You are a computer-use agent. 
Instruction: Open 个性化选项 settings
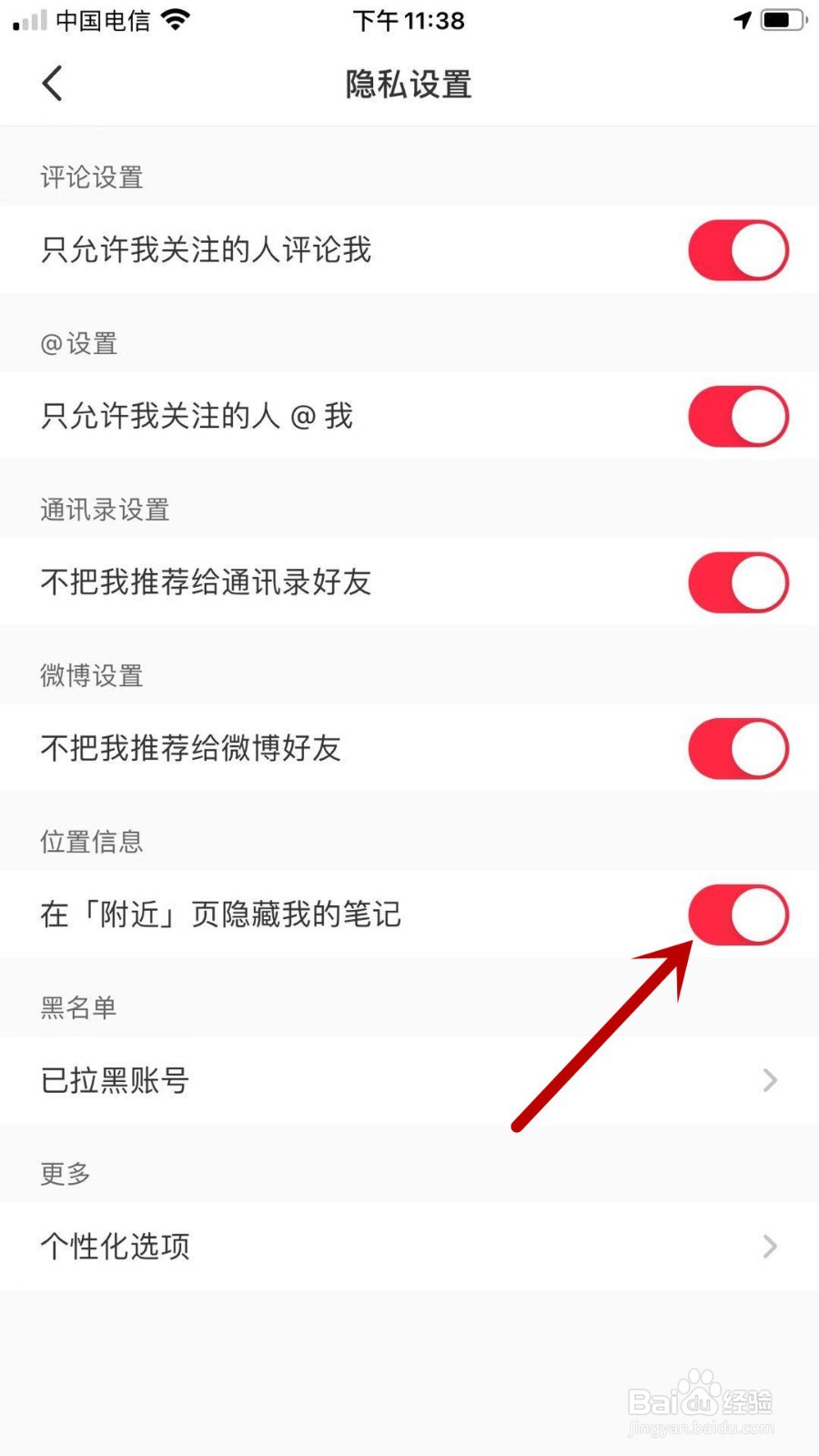point(115,1246)
